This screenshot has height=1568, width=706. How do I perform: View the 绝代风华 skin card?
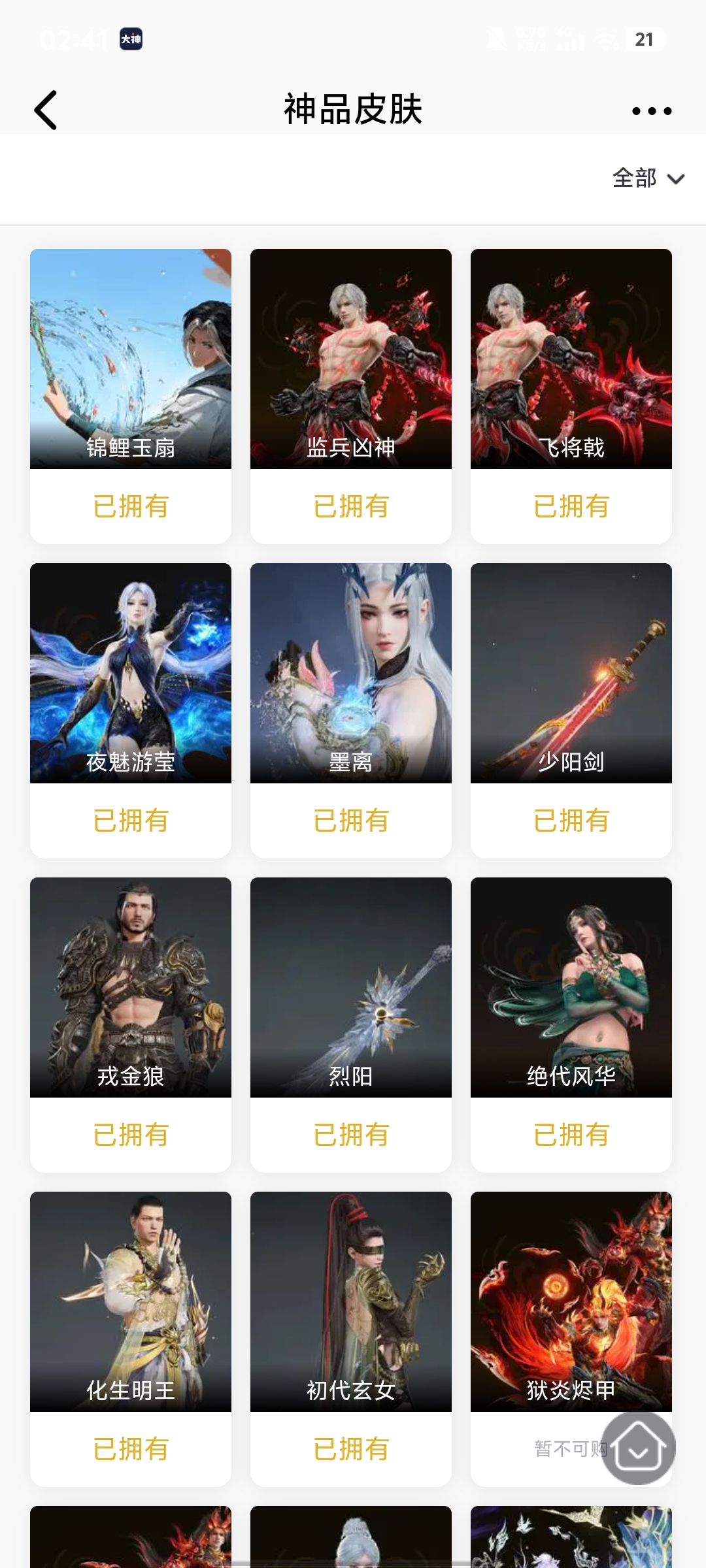point(571,987)
